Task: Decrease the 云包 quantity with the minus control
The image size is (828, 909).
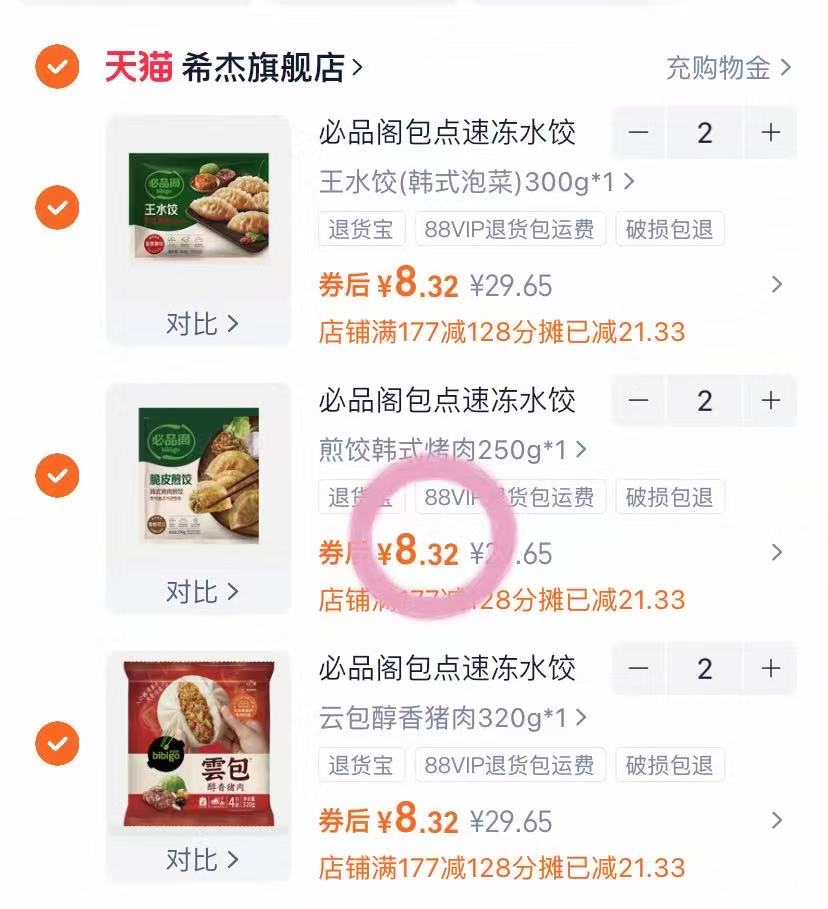Action: [637, 668]
